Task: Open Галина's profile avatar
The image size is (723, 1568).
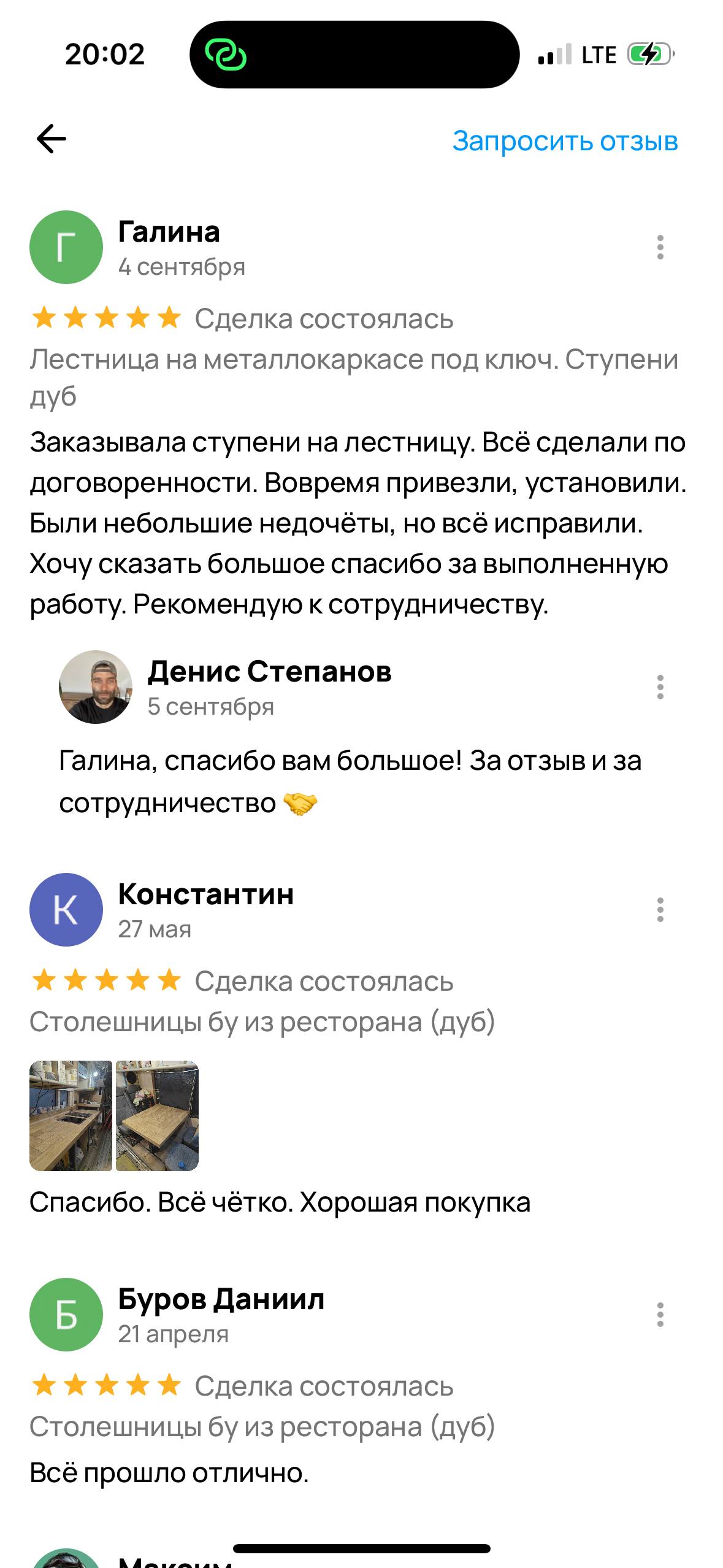Action: coord(66,247)
